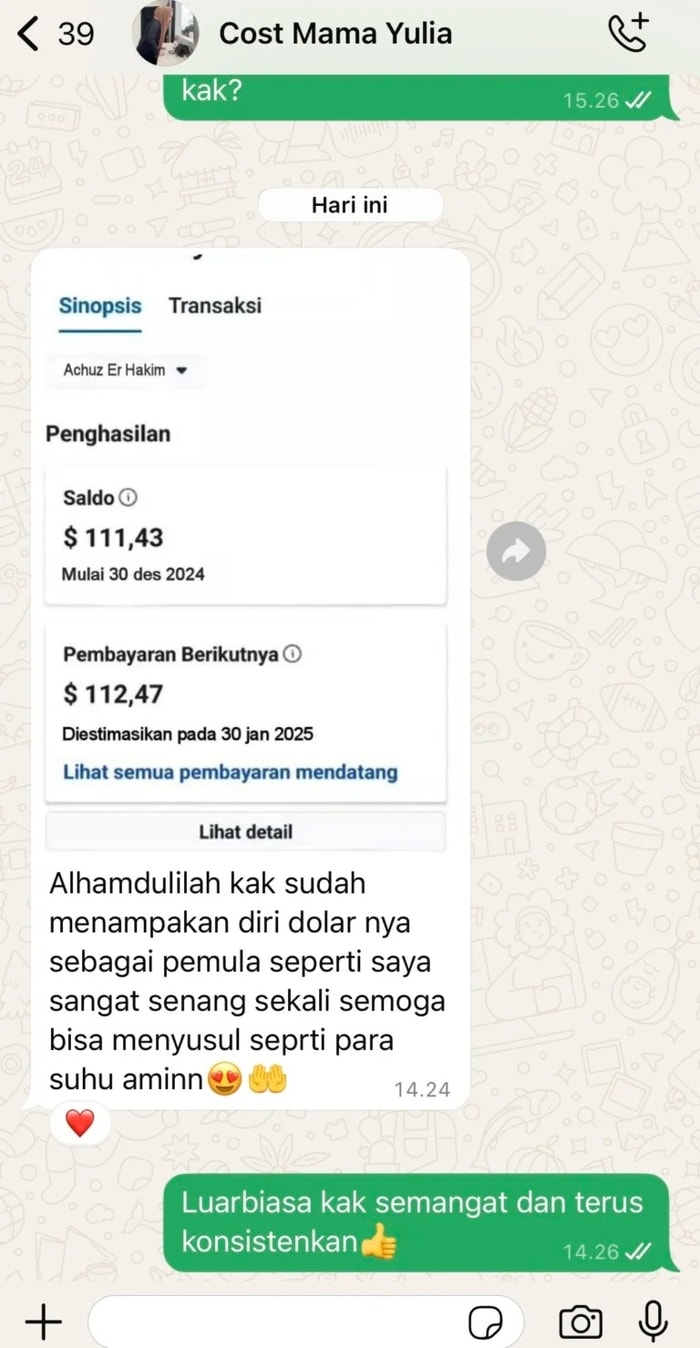This screenshot has width=700, height=1348.
Task: Open the sticker picker
Action: [486, 1322]
